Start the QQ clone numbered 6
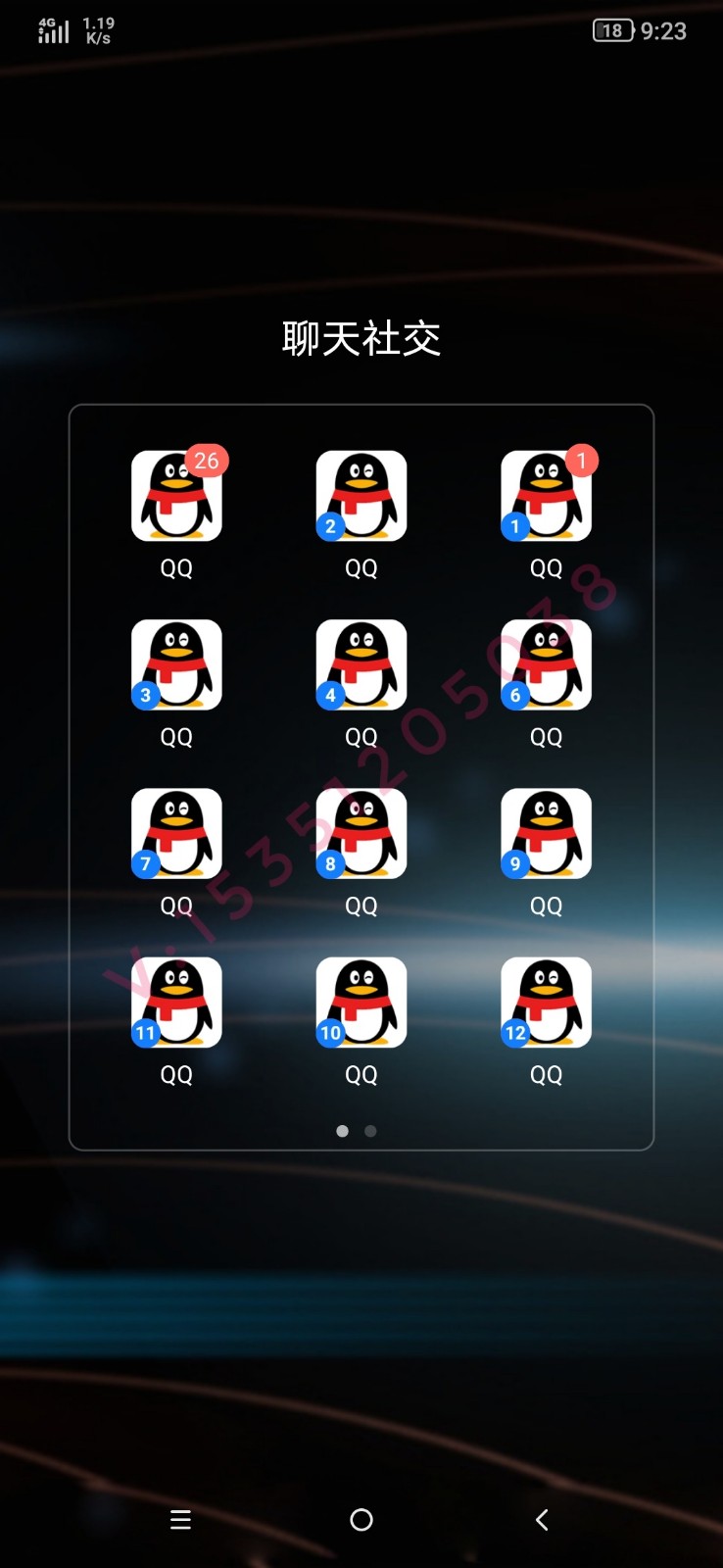 coord(546,664)
